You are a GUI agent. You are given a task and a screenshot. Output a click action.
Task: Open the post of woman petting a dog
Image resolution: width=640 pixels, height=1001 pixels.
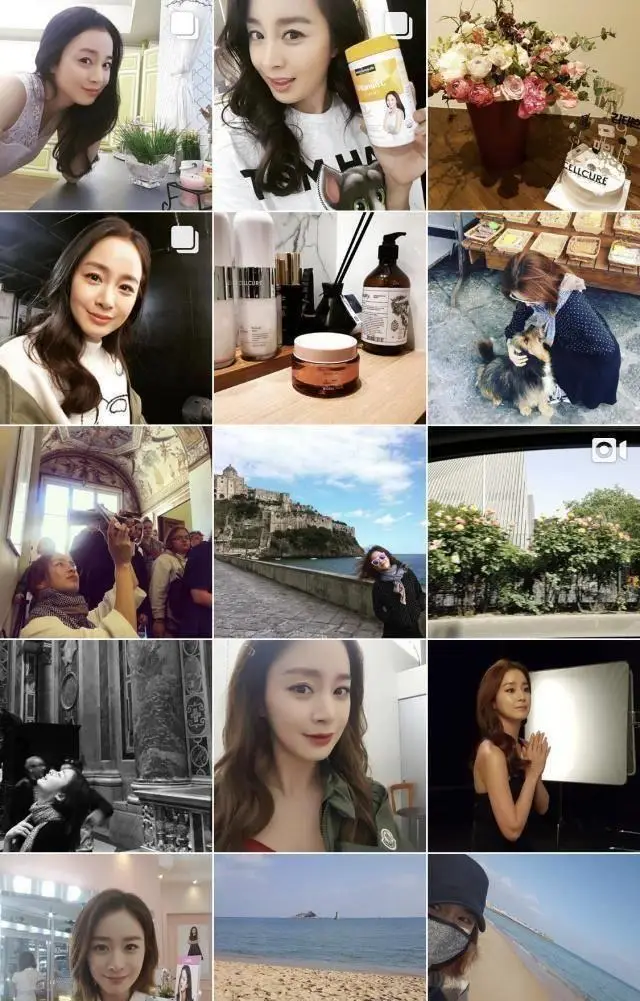pyautogui.click(x=534, y=318)
